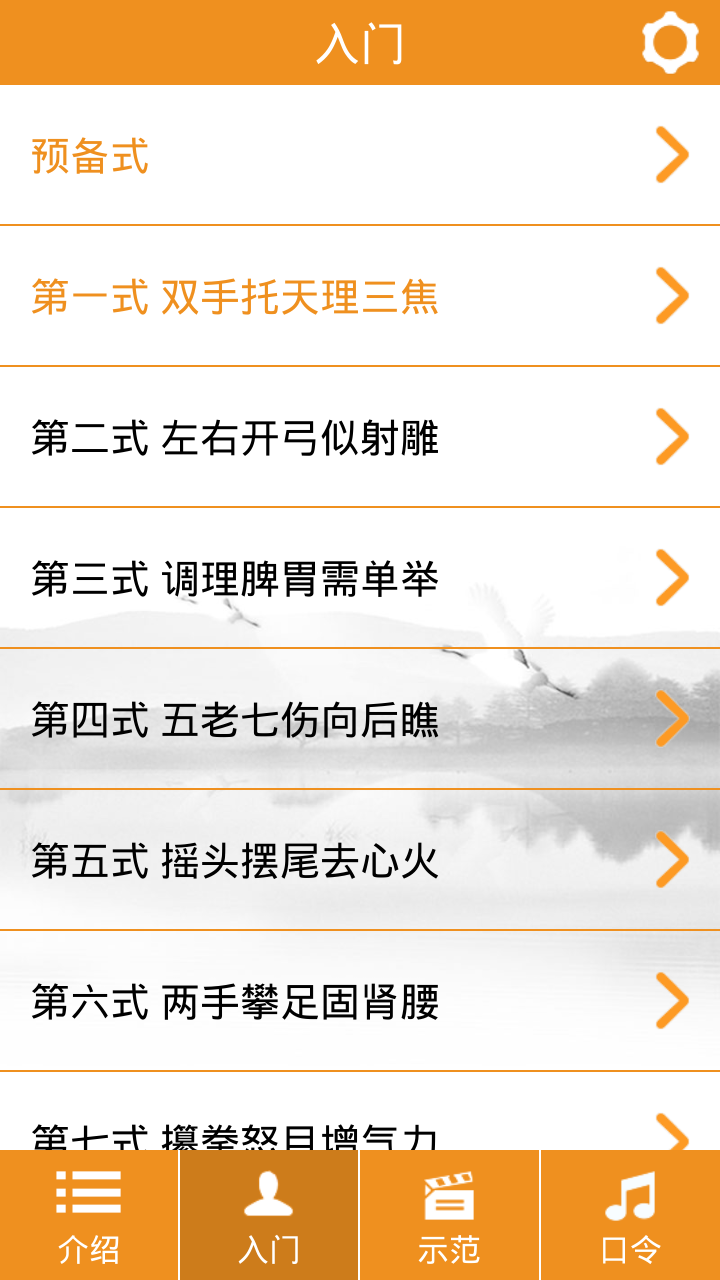View 第三式 调理脾胃需单举
720x1280 pixels.
coord(360,579)
